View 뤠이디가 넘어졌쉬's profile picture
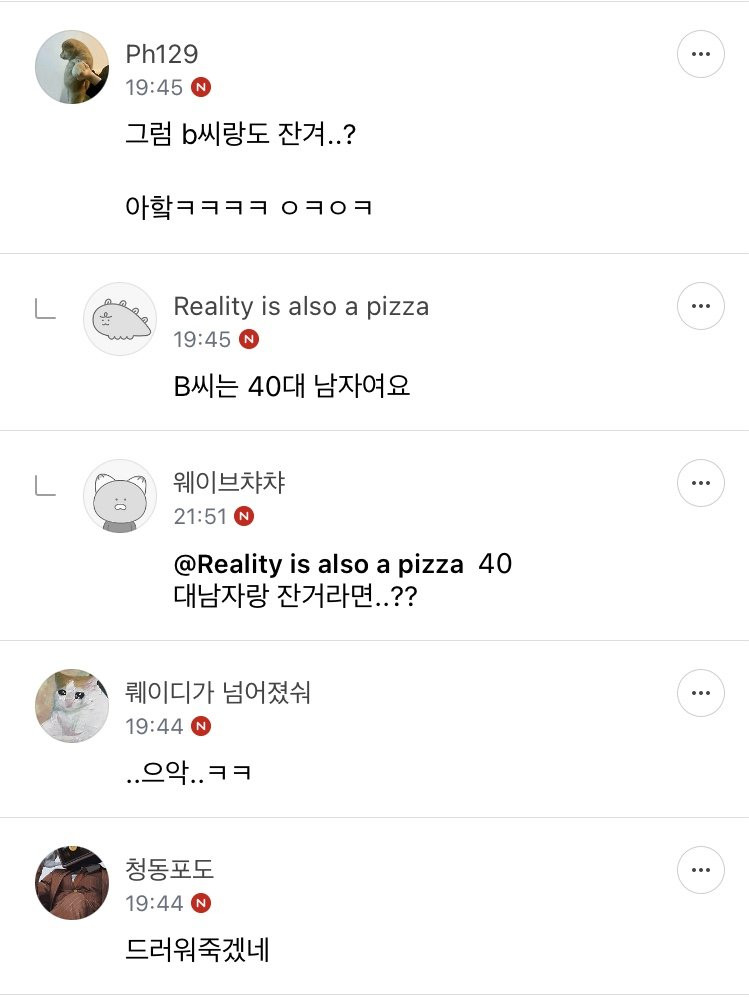 tap(72, 706)
